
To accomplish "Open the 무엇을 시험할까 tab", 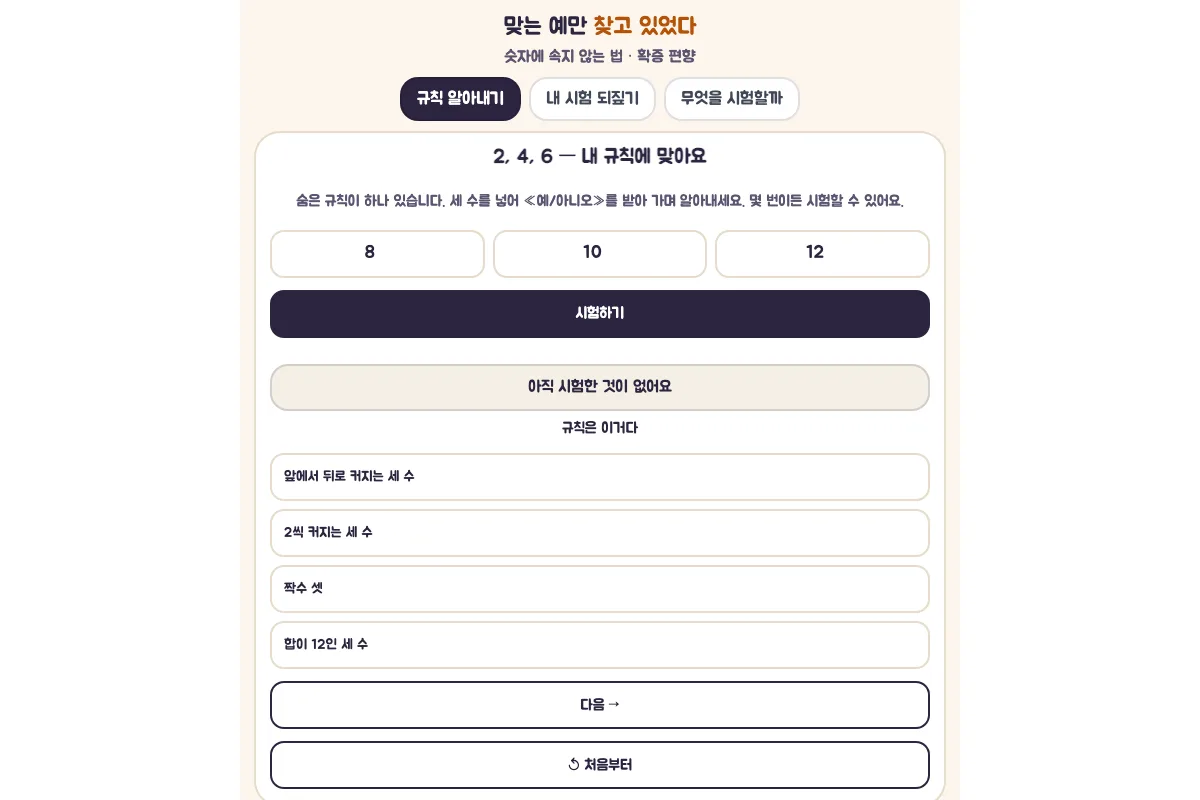I will point(732,99).
